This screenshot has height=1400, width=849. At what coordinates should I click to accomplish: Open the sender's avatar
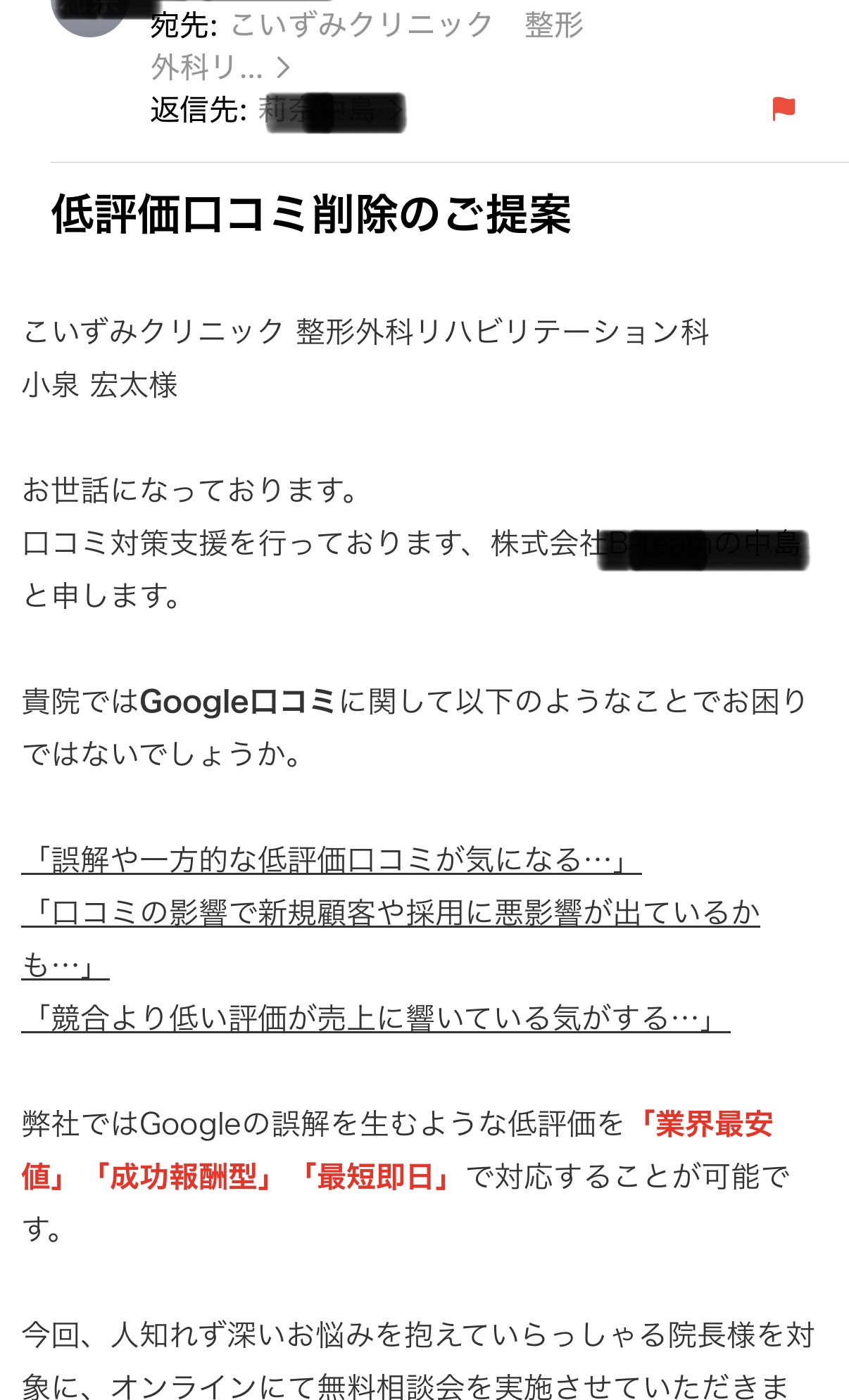(89, 15)
